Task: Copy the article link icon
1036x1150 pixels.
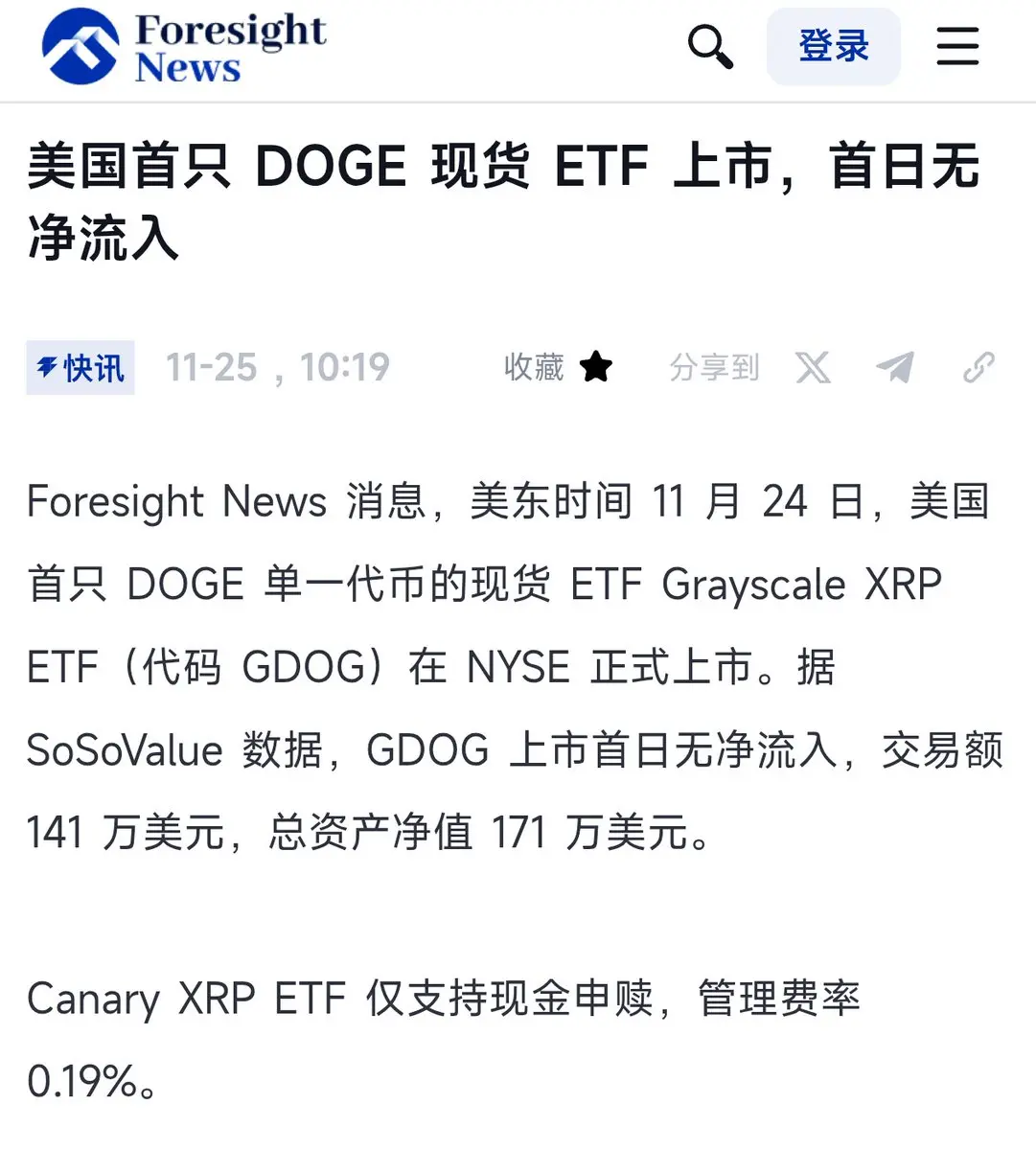Action: [978, 368]
